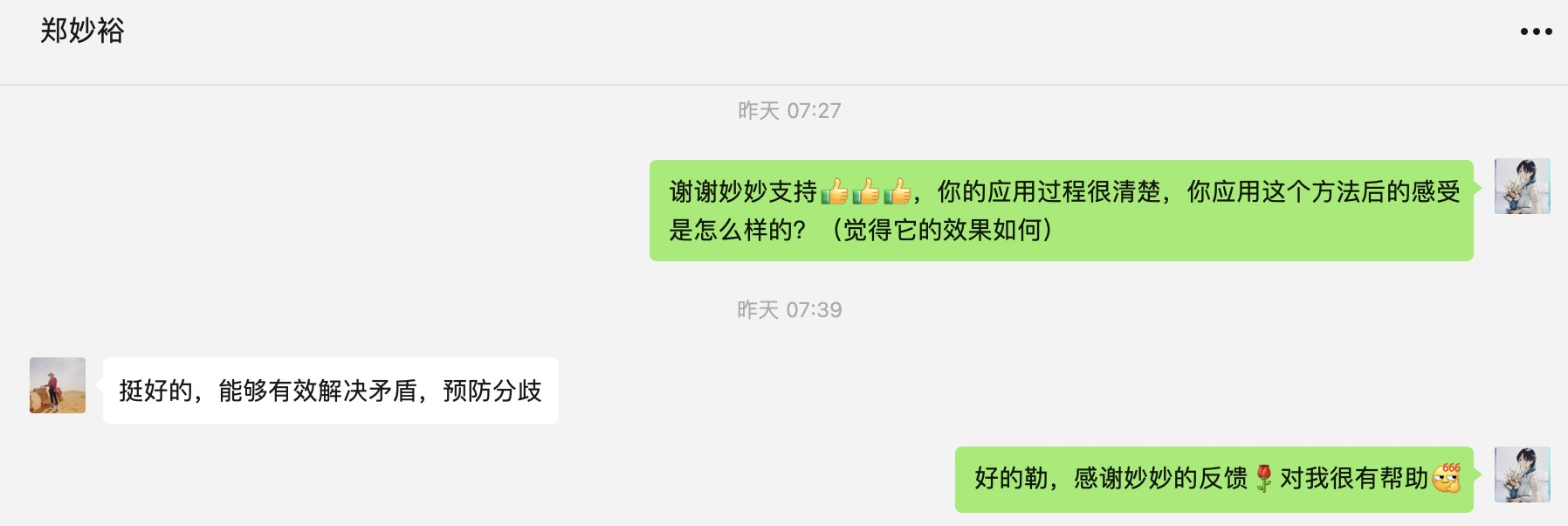The width and height of the screenshot is (1568, 526).
Task: Open the three-dot chat info menu
Action: tap(1536, 31)
